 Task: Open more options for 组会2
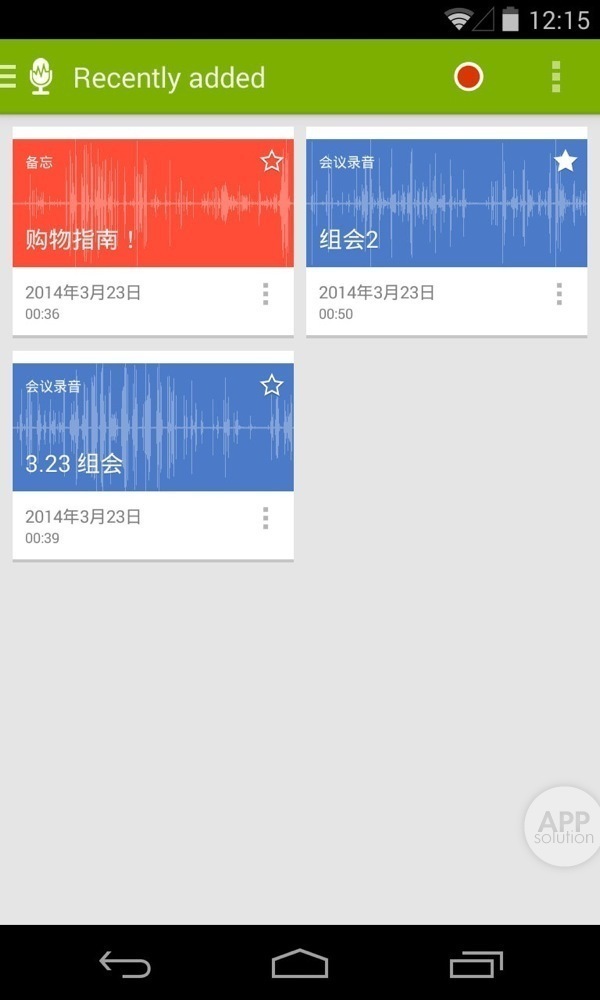tap(559, 293)
